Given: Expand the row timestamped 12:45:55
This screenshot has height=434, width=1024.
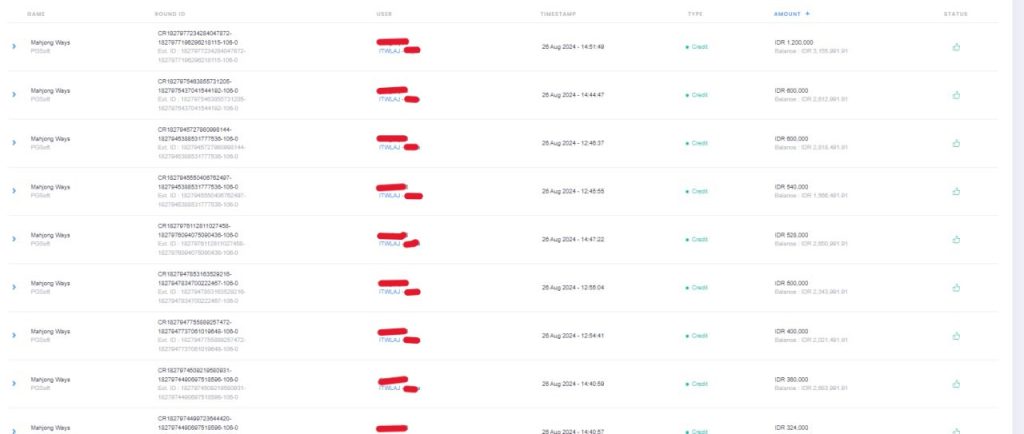Looking at the screenshot, I should pos(14,191).
